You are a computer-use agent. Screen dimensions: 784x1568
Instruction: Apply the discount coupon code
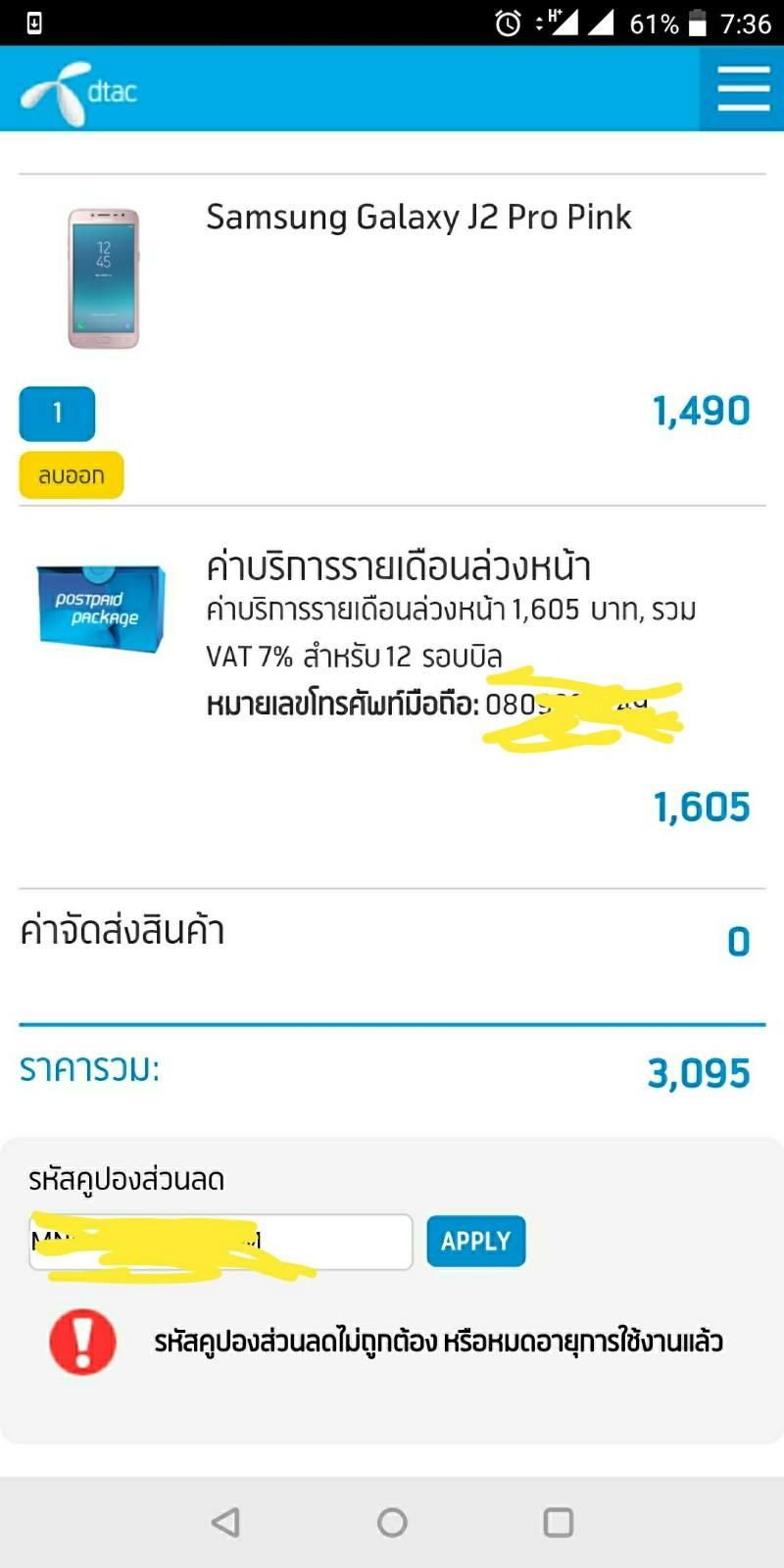coord(476,1241)
